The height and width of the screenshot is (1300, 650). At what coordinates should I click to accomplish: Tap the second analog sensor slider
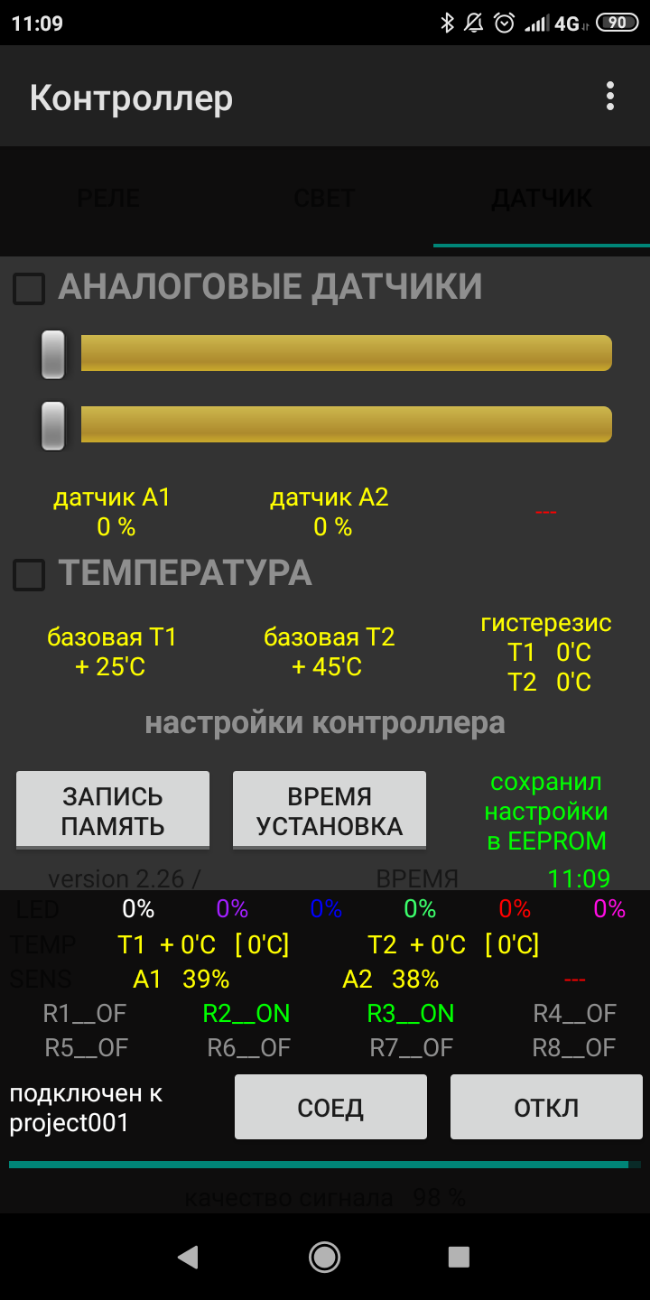(326, 425)
